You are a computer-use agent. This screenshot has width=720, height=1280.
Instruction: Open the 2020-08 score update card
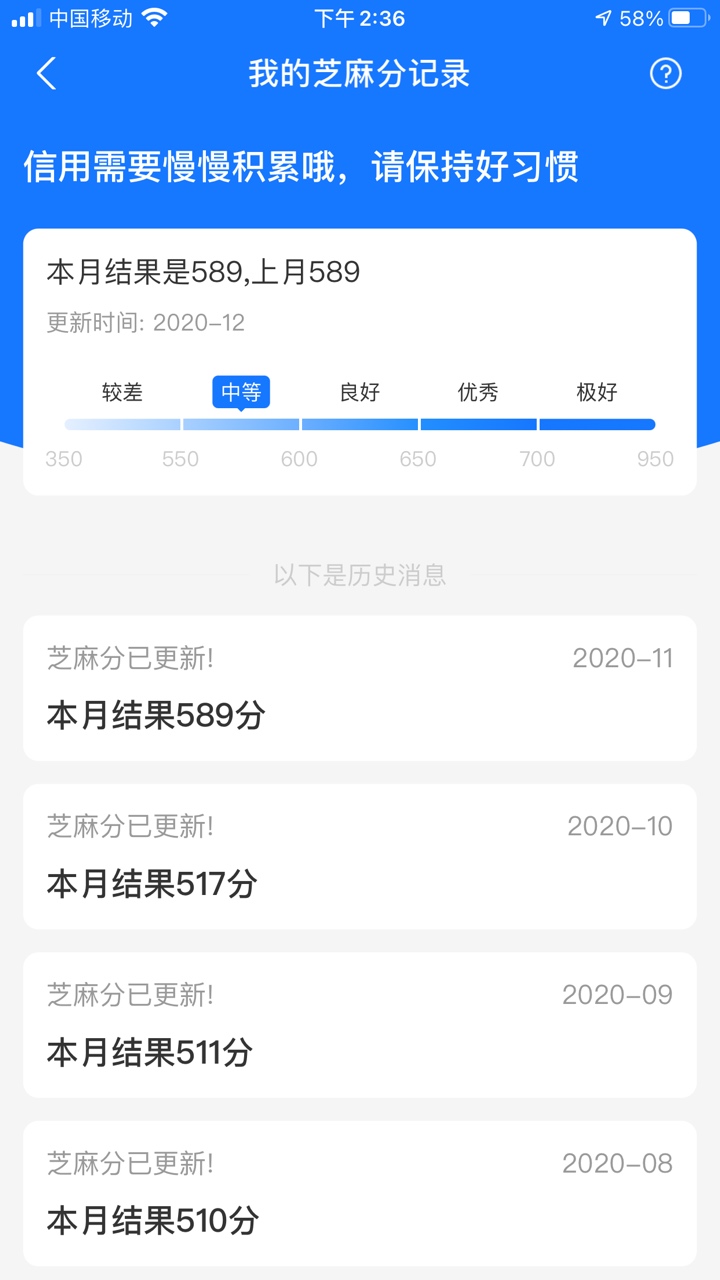[360, 1193]
